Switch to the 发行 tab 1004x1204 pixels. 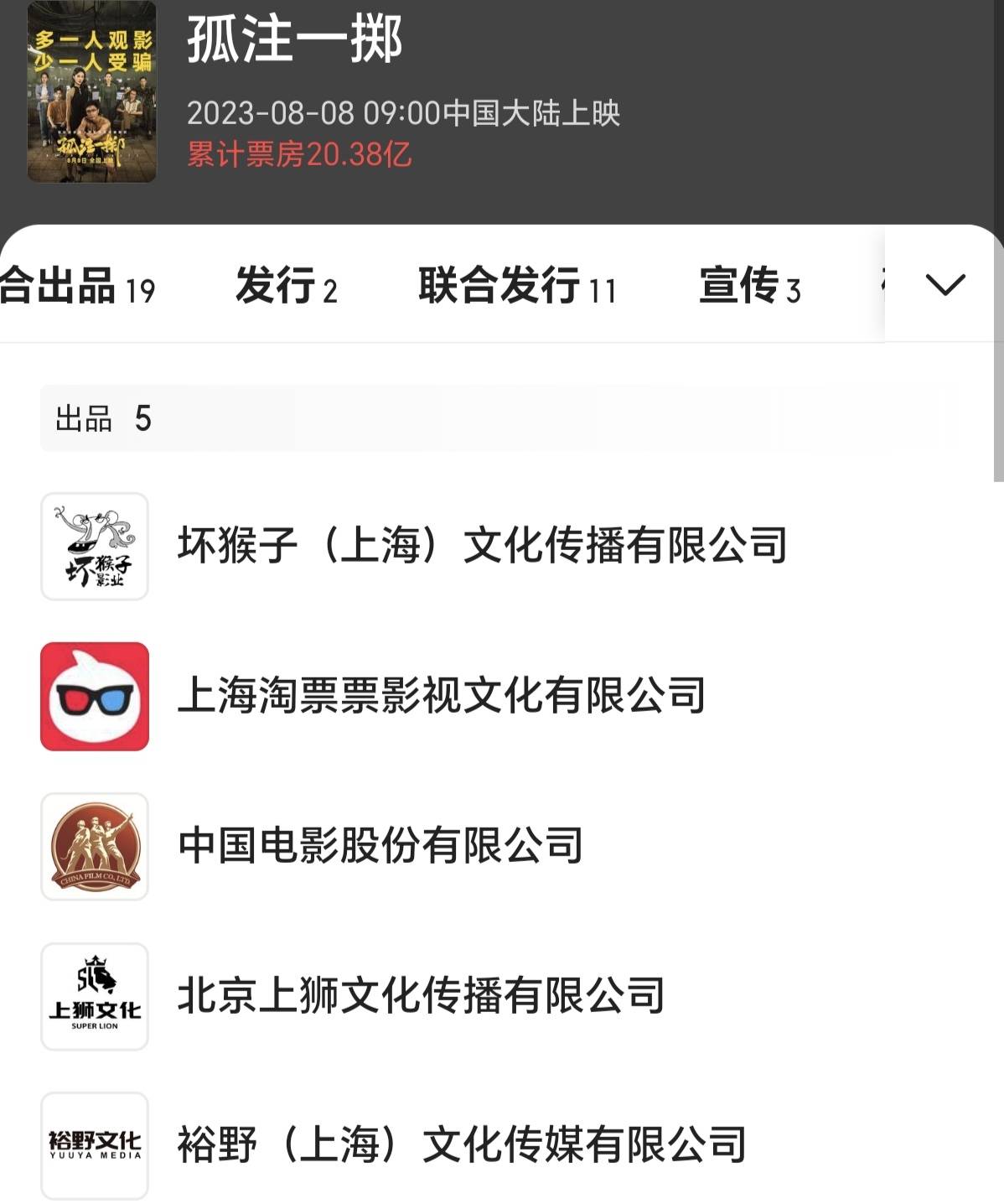coord(286,287)
